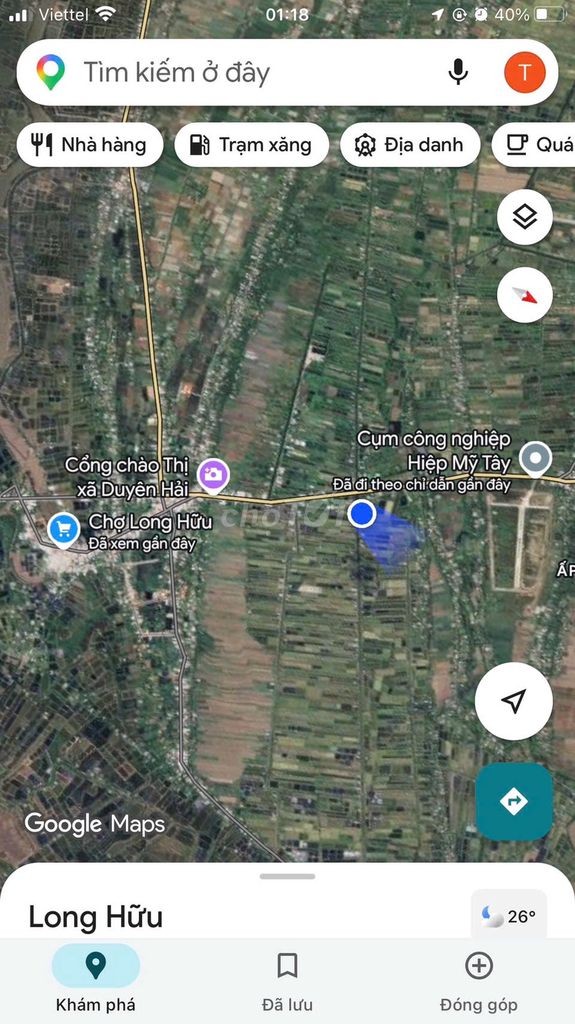Image resolution: width=575 pixels, height=1024 pixels.
Task: Open Cụm công nghiệp Hiệp Mỹ Tây pin
Action: pyautogui.click(x=536, y=459)
